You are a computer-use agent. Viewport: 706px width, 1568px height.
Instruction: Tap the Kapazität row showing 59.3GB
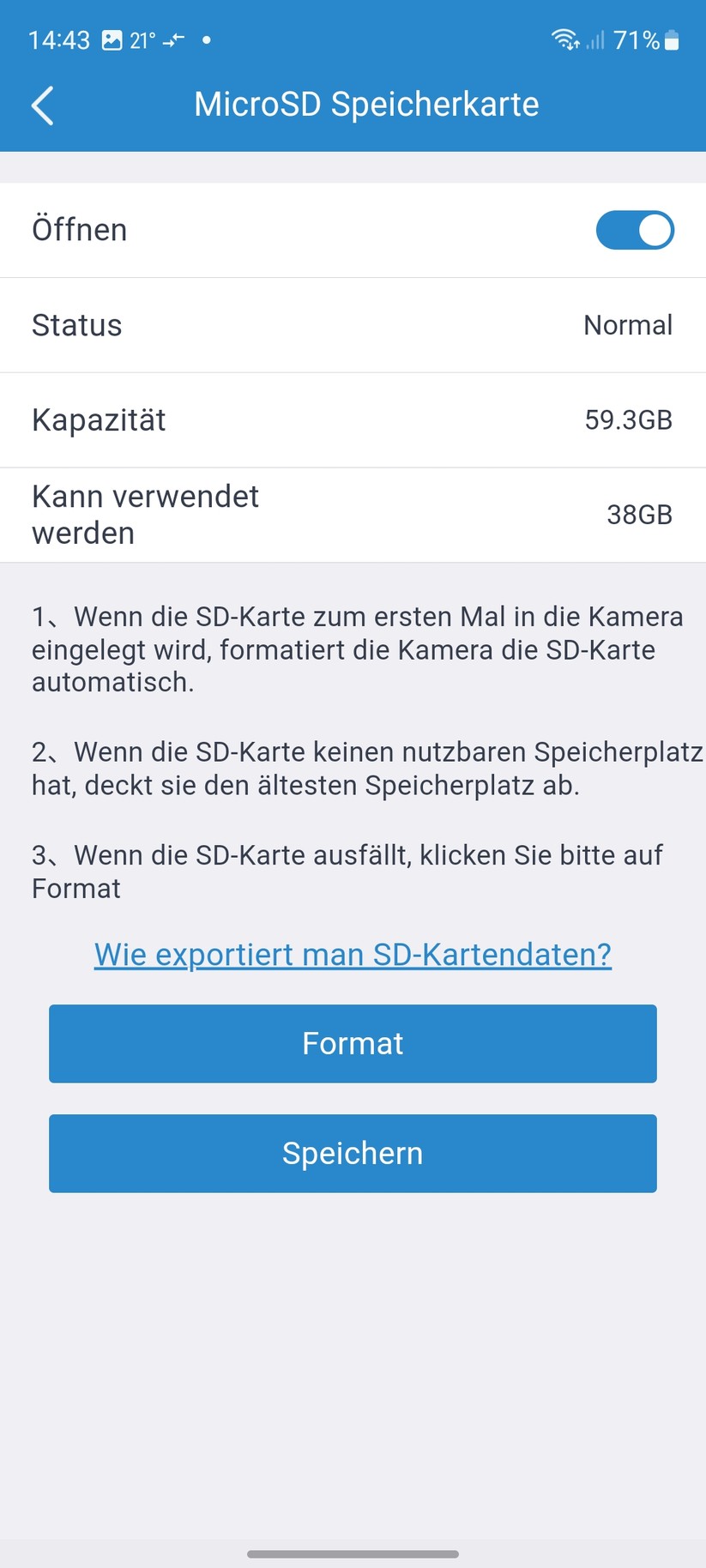tap(353, 419)
